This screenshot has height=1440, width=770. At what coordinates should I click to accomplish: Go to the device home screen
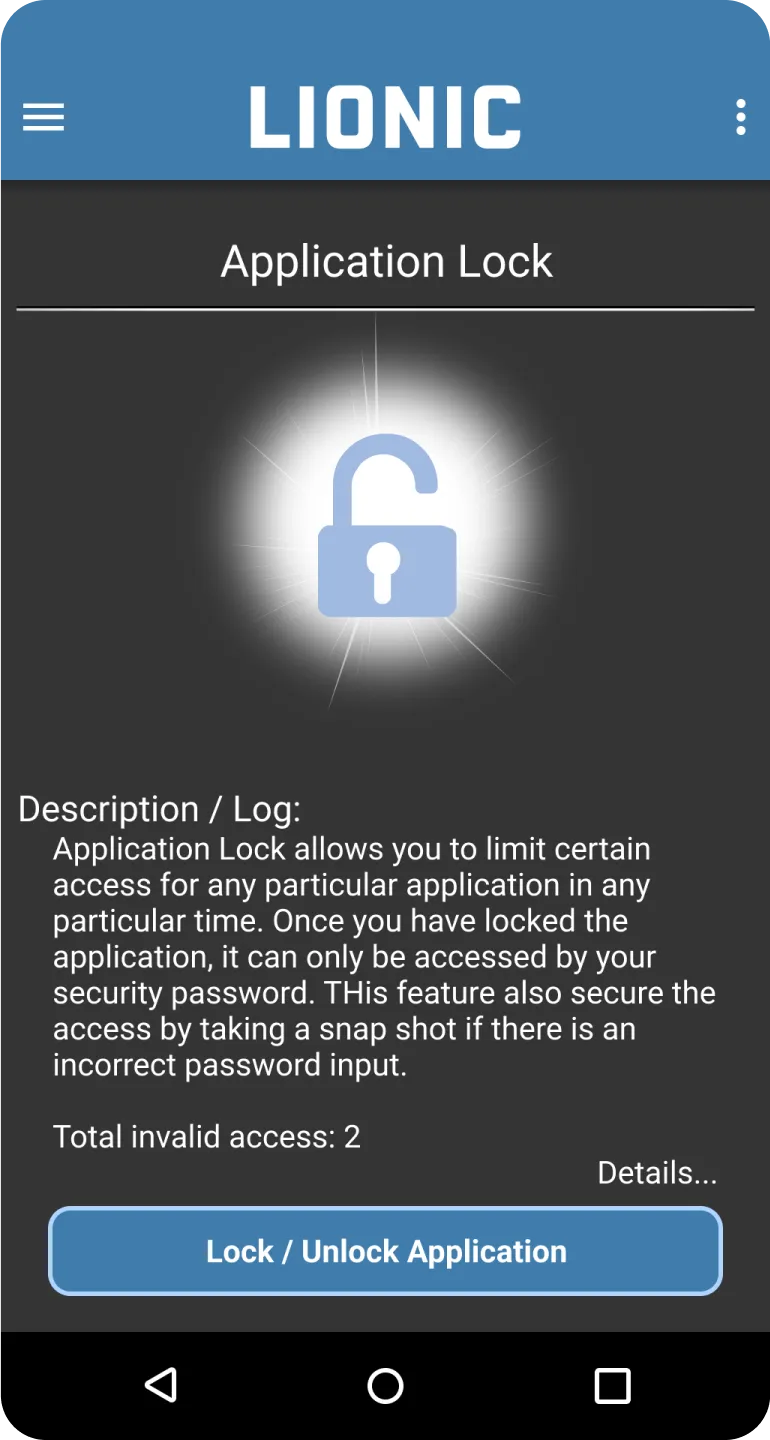click(x=385, y=1385)
